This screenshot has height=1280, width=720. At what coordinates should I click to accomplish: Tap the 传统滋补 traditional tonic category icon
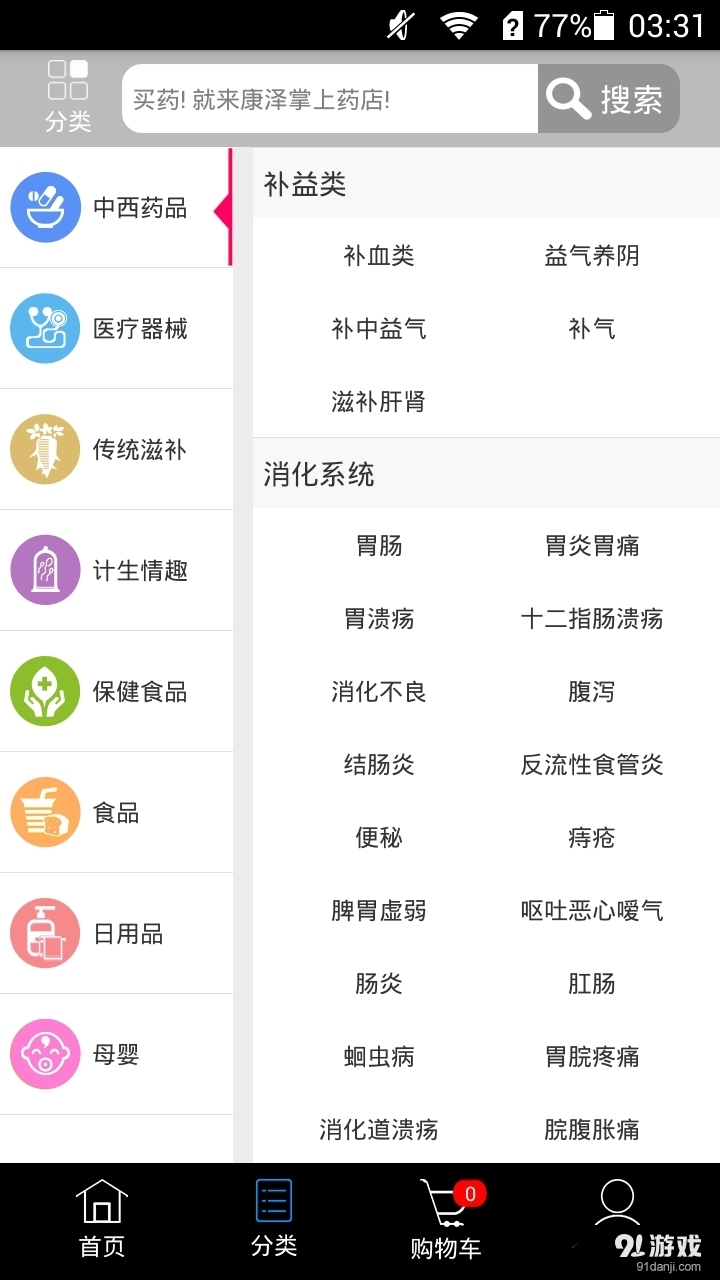pos(45,449)
